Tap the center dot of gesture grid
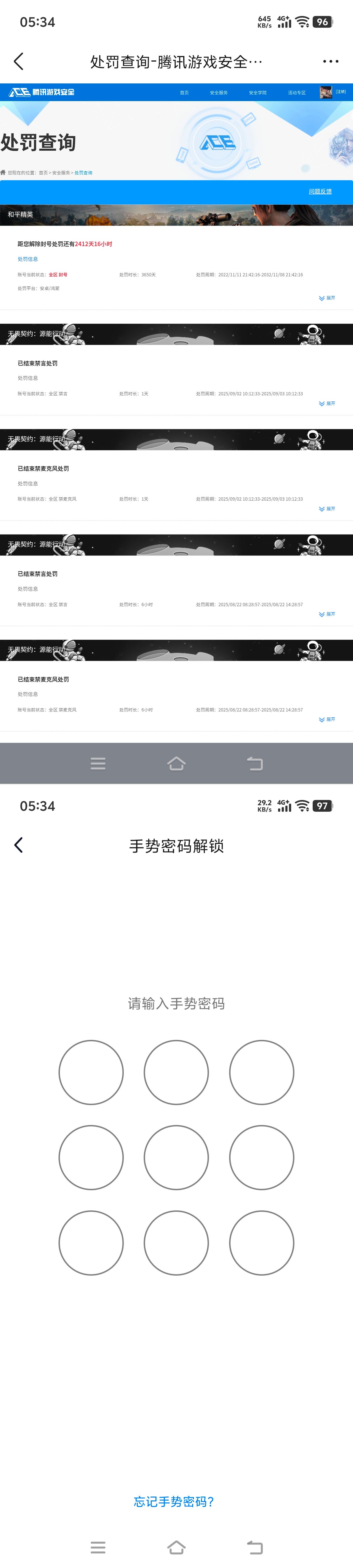353x1568 pixels. pos(176,1157)
